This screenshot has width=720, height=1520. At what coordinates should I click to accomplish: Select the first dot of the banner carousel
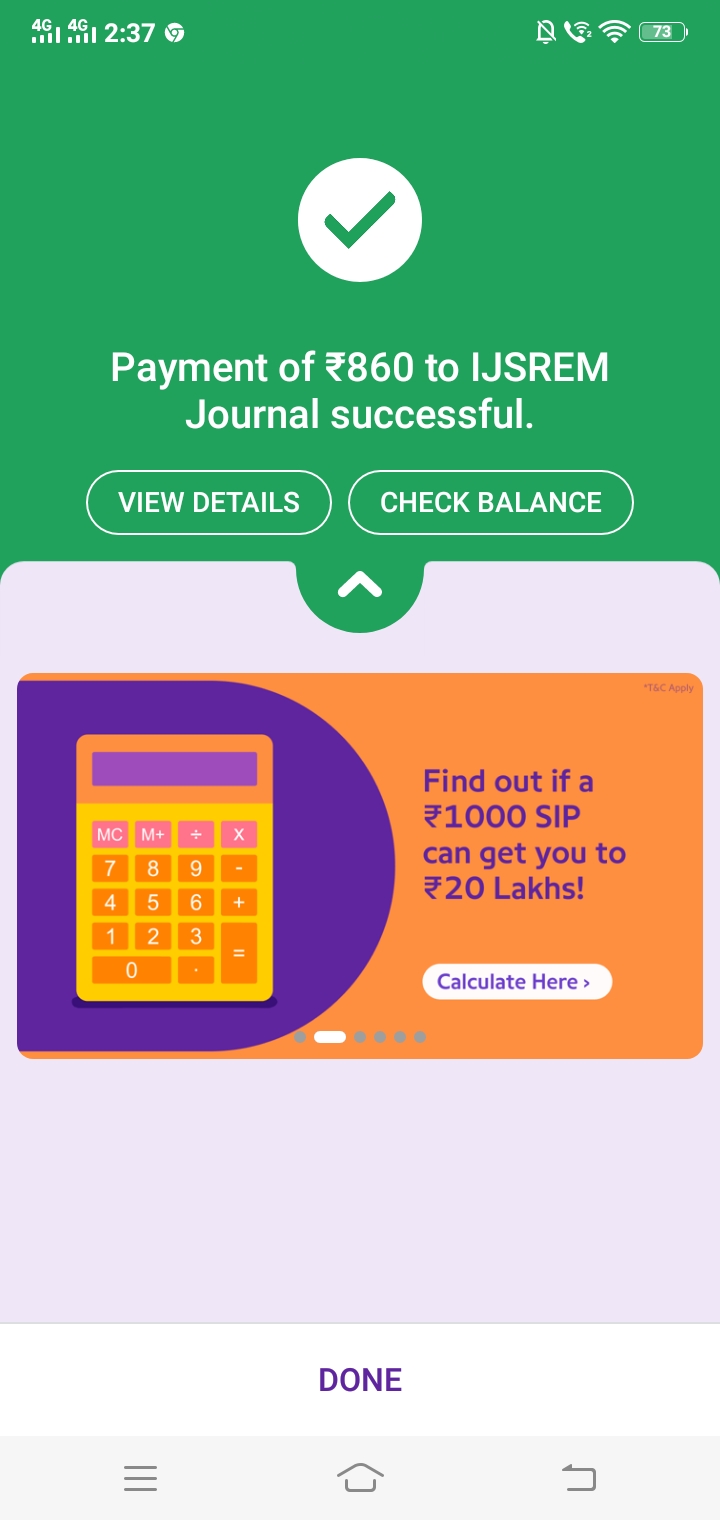(301, 1037)
